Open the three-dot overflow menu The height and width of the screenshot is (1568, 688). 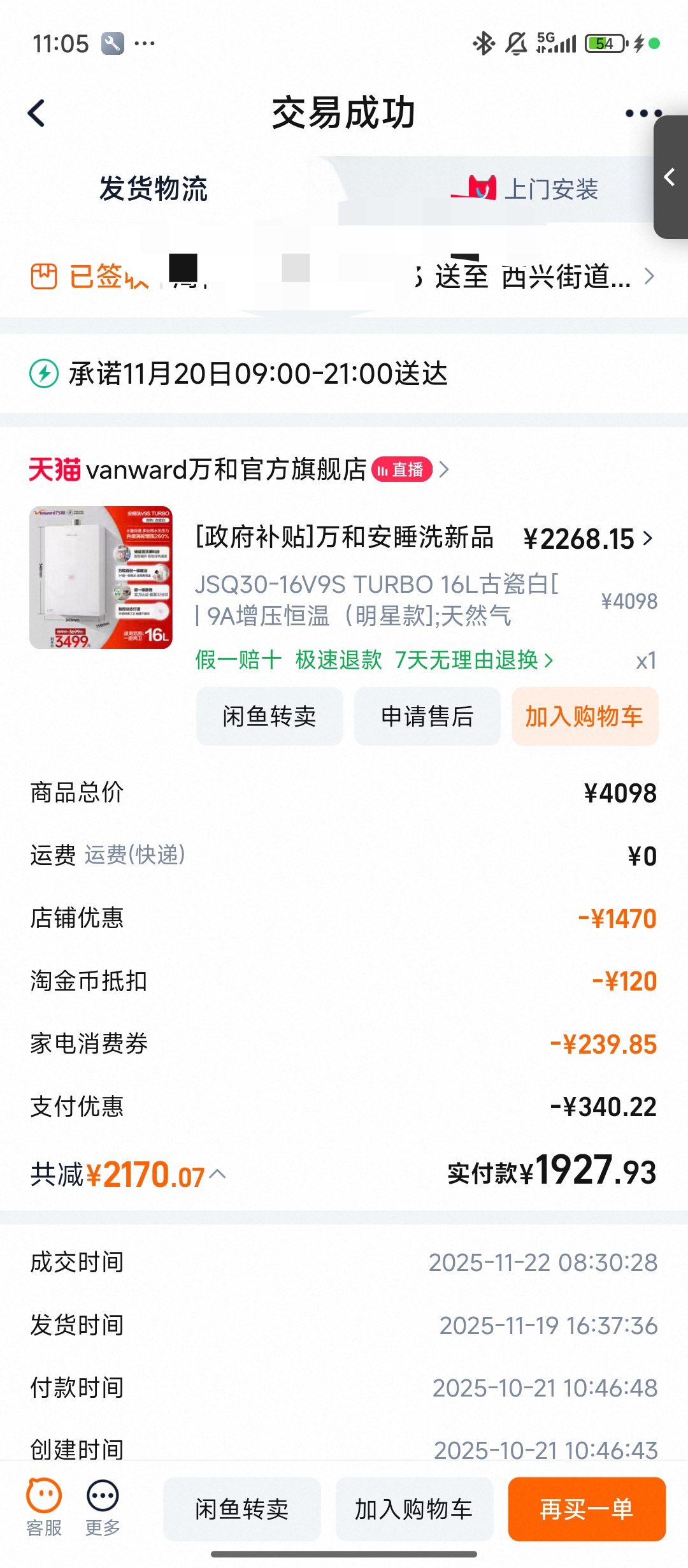(x=640, y=113)
